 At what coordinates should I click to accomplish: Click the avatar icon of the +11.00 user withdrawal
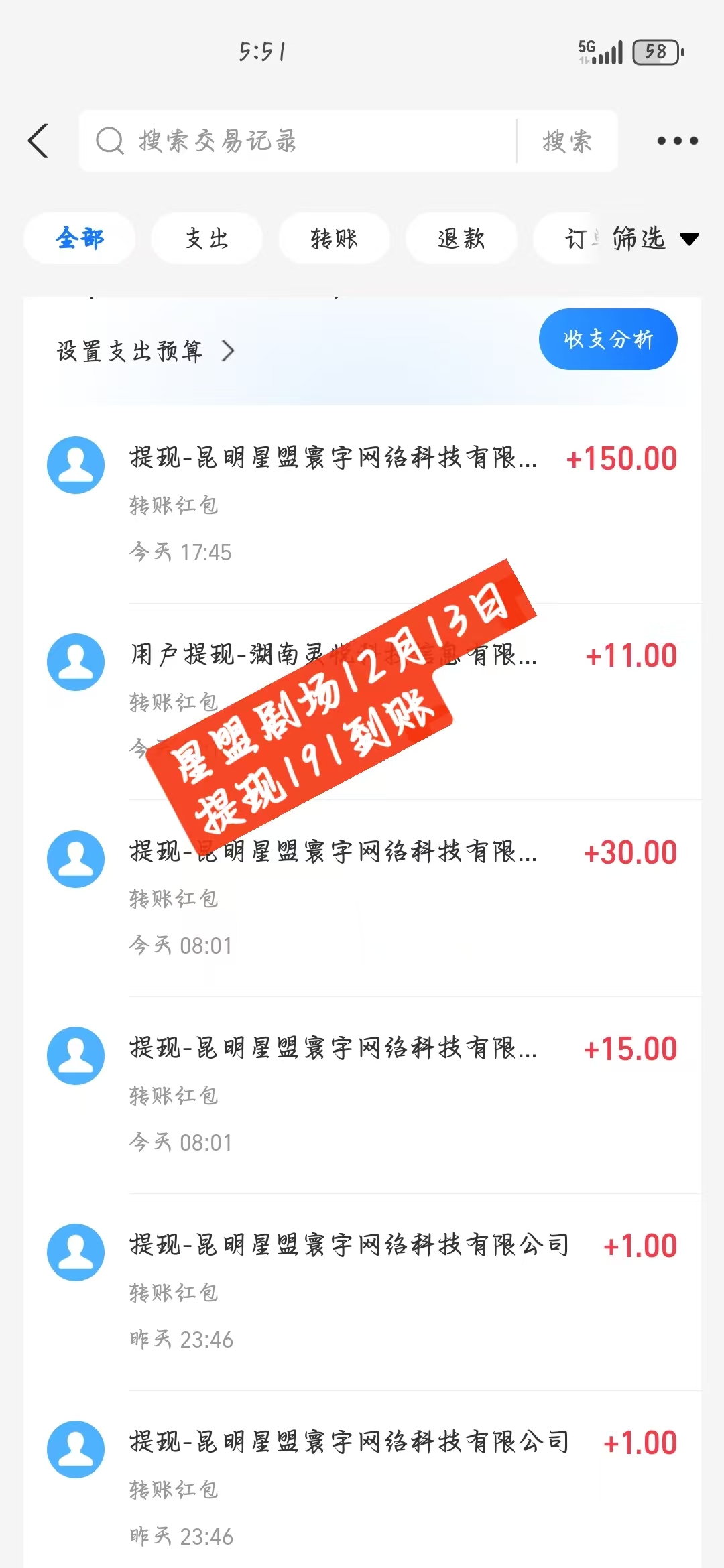click(76, 662)
